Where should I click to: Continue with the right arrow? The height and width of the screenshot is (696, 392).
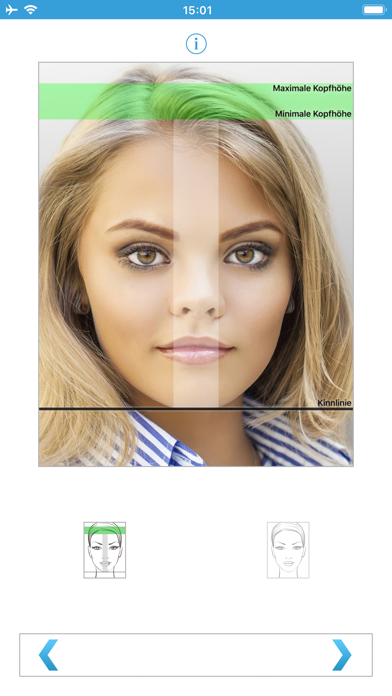tap(342, 655)
